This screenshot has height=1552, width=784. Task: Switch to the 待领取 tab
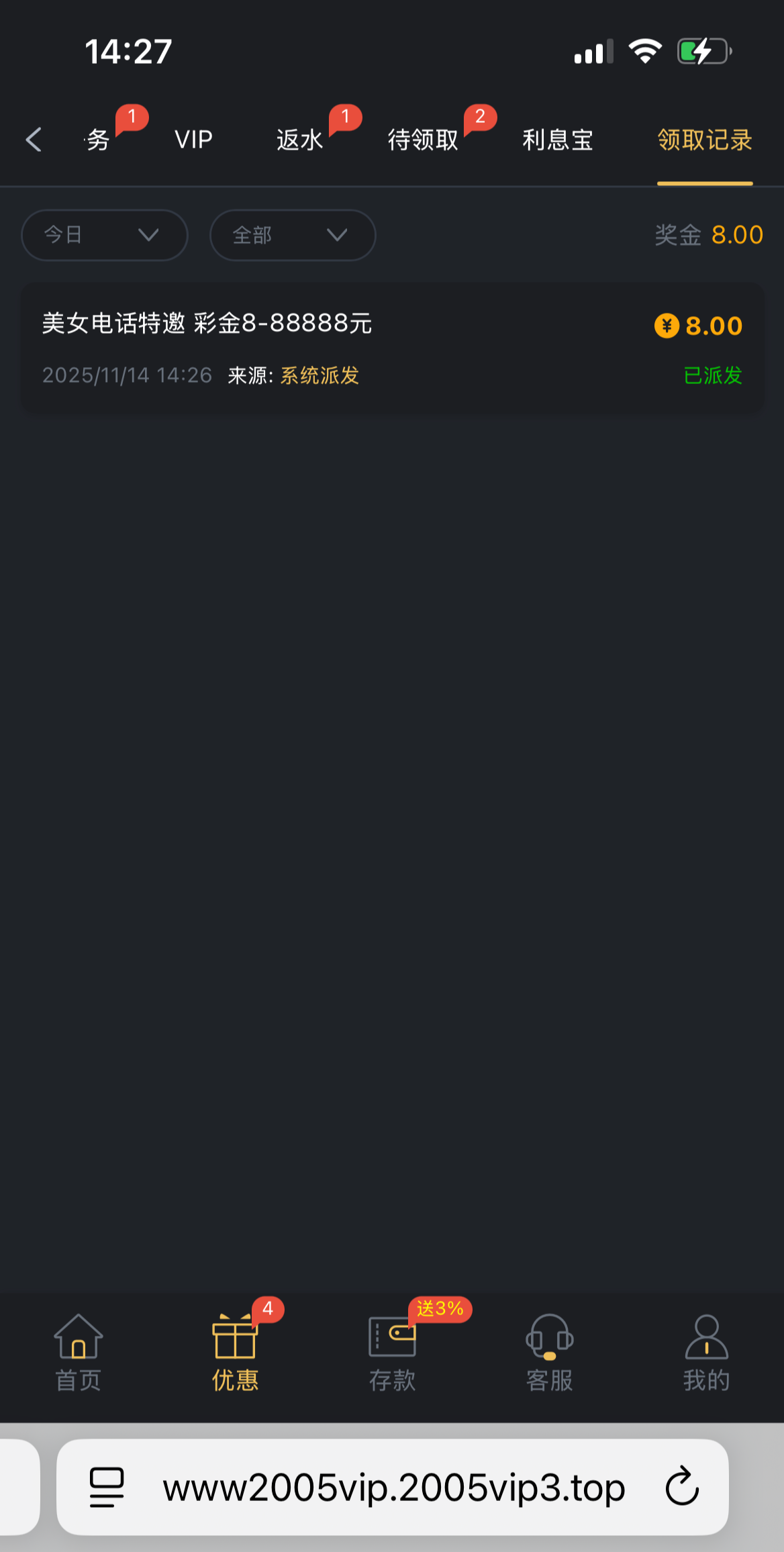pos(423,140)
